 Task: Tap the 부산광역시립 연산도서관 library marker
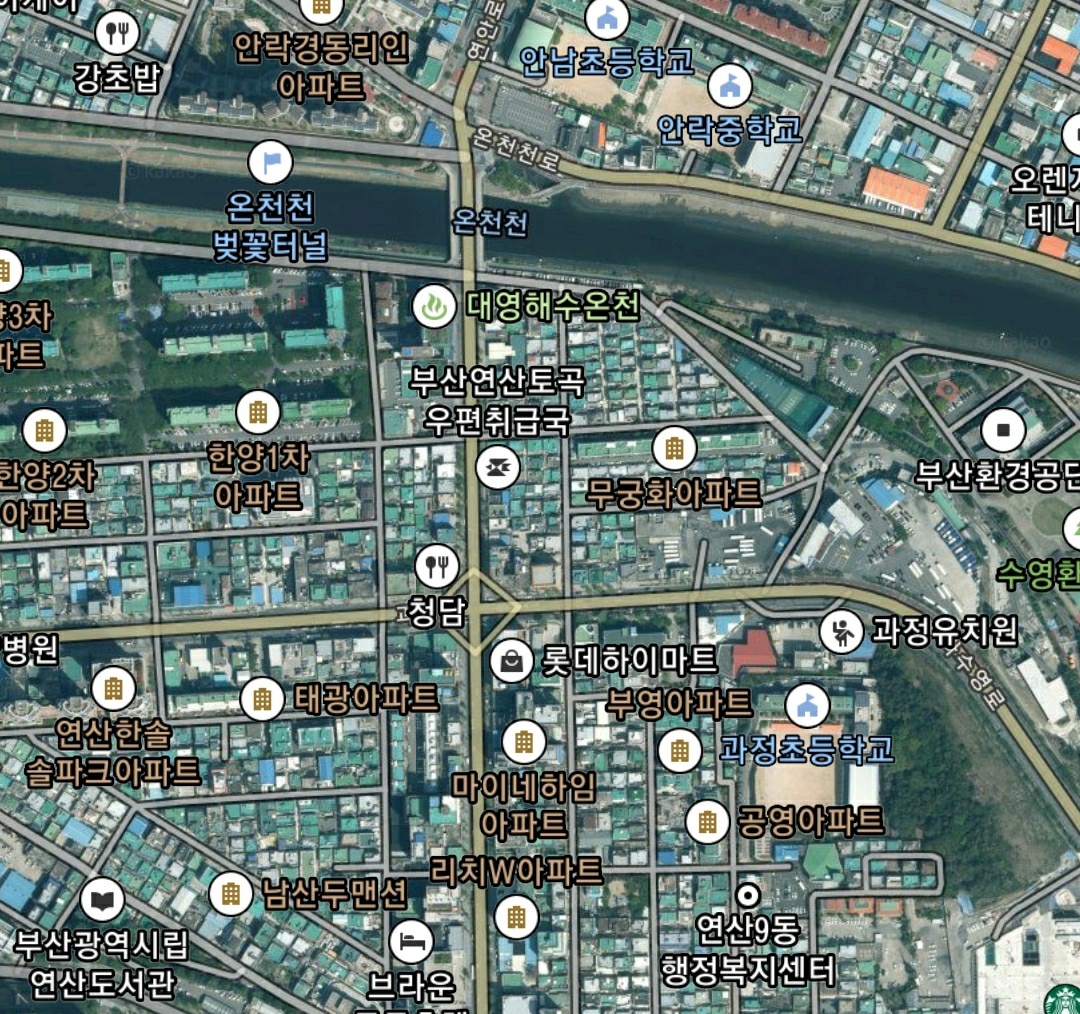point(101,900)
